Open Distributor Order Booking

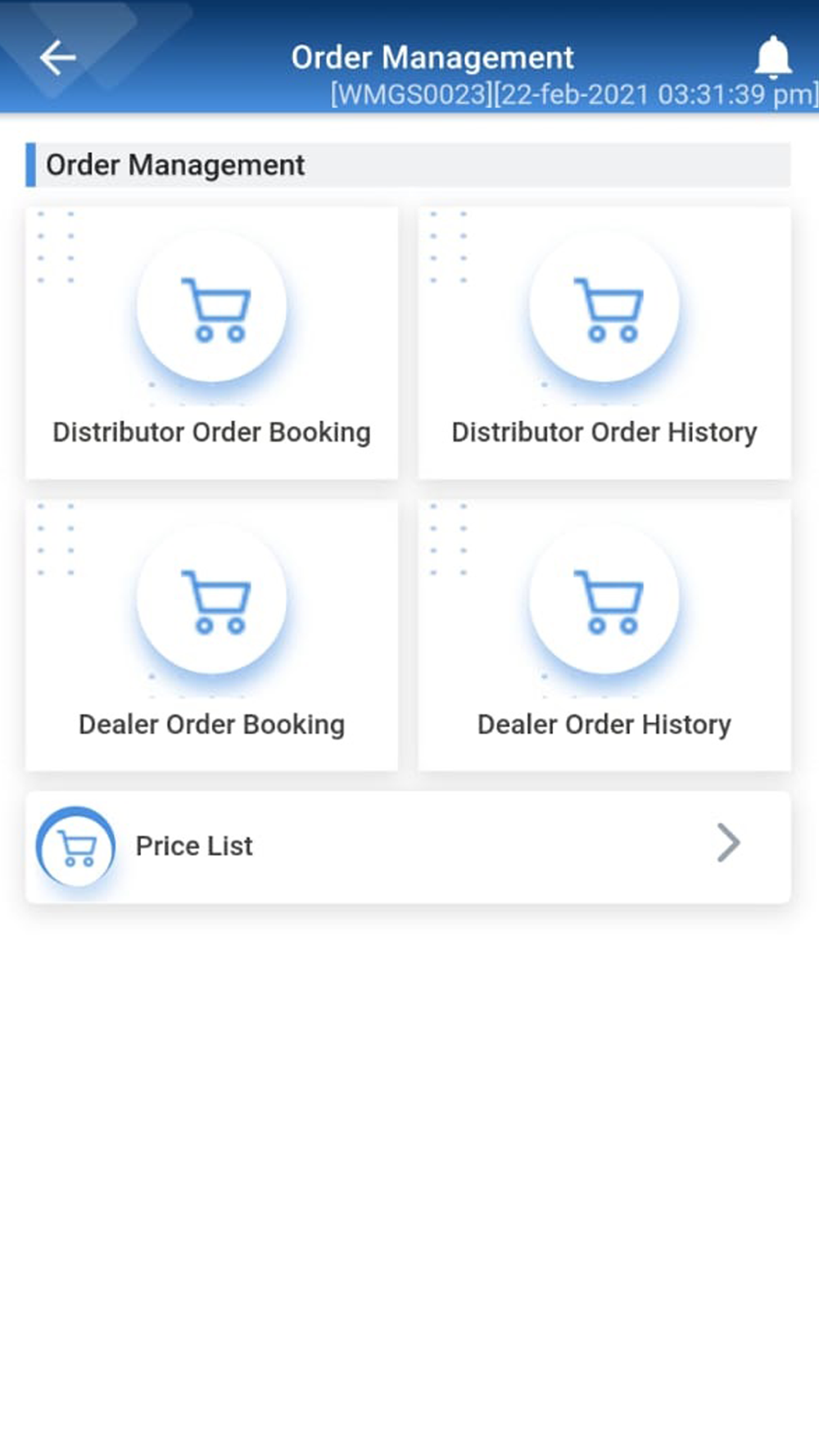pos(212,343)
